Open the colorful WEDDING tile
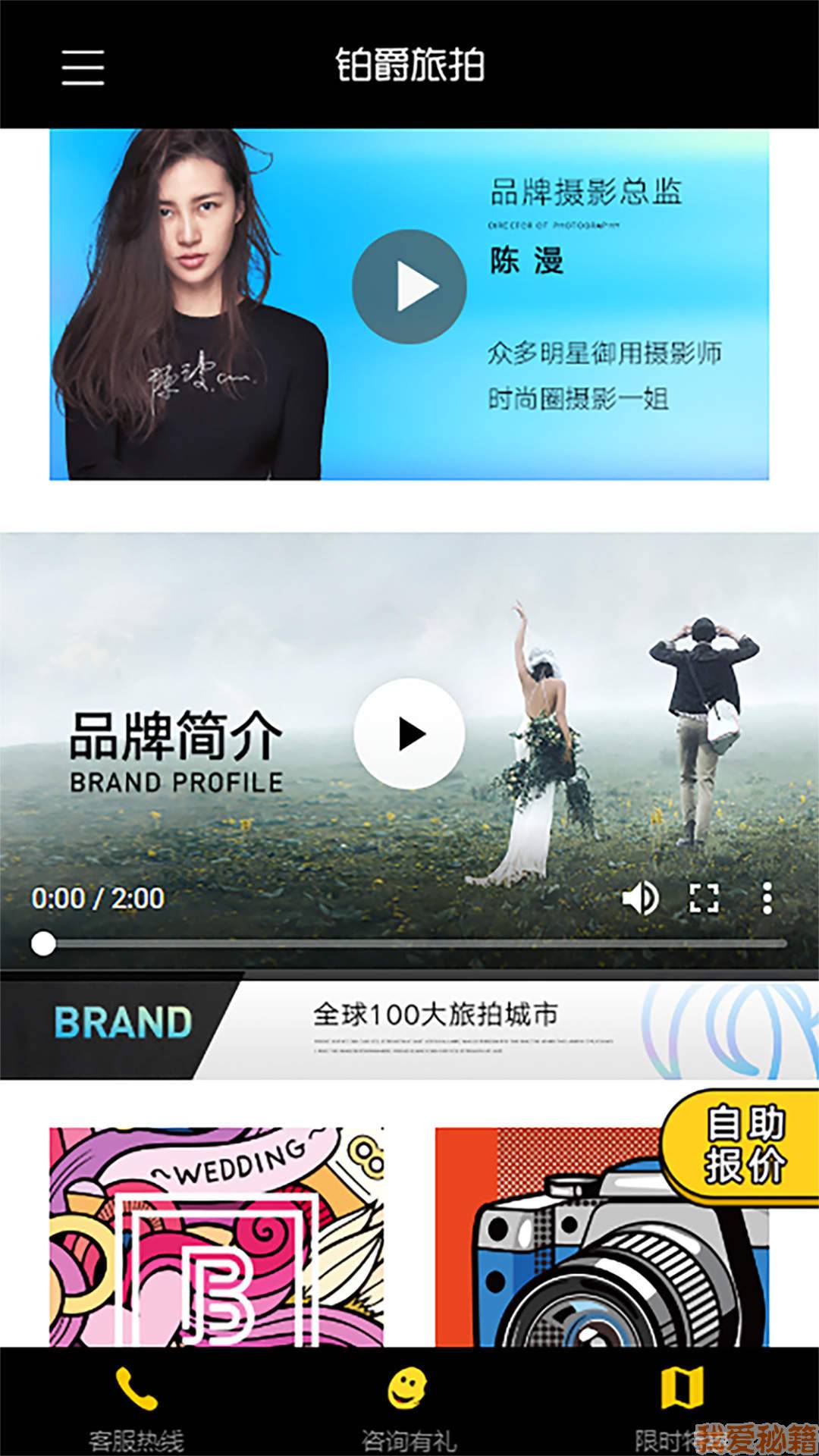 click(x=217, y=1237)
